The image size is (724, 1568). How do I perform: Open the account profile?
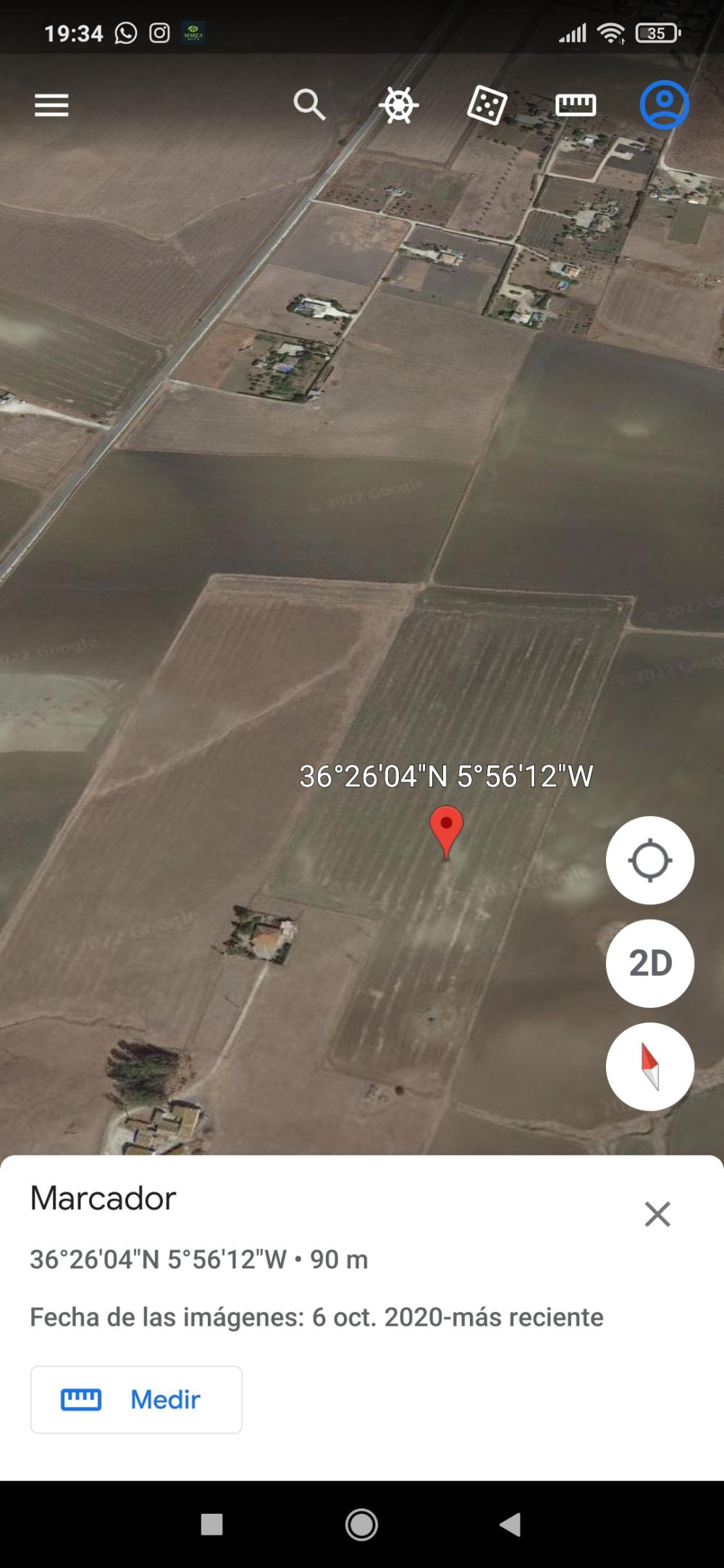(664, 106)
